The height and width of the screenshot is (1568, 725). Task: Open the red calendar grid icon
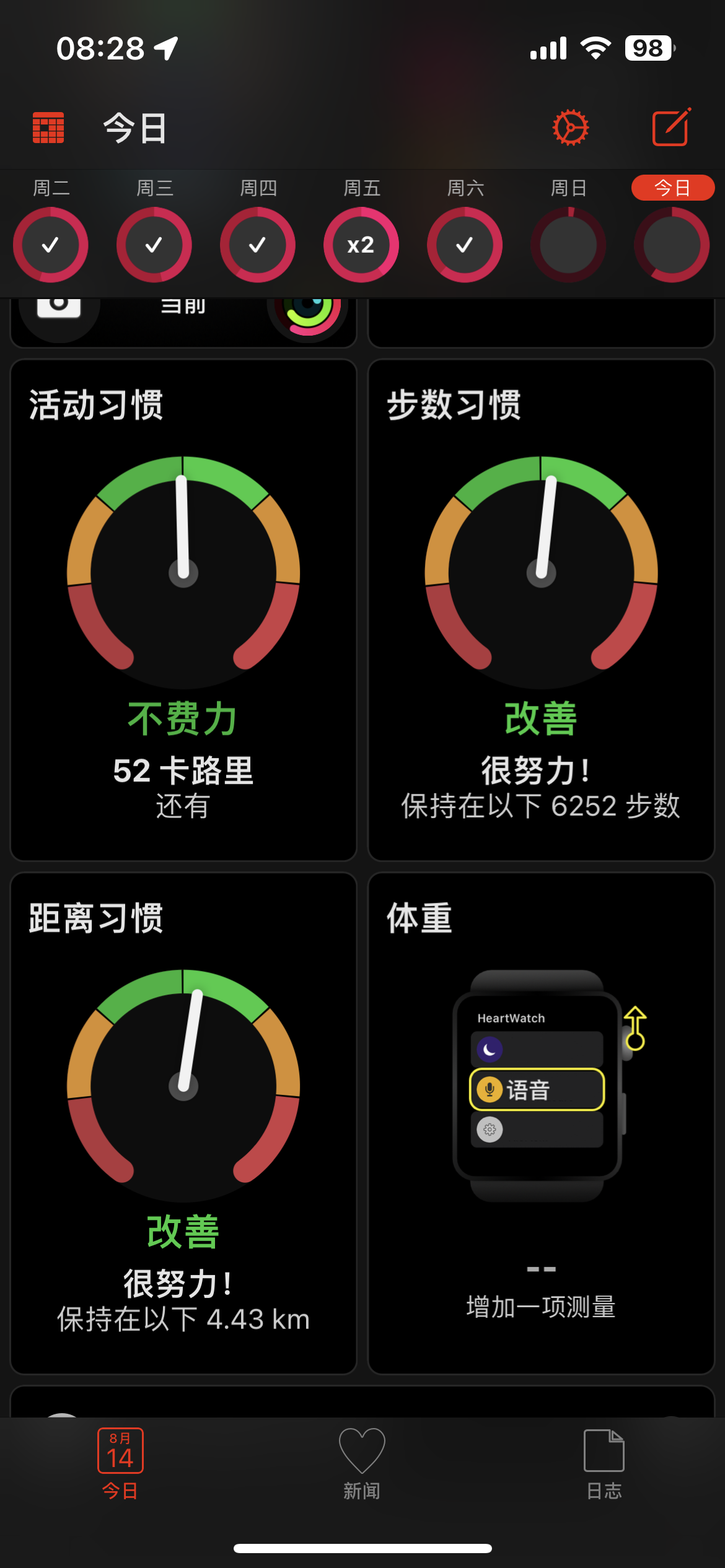48,128
